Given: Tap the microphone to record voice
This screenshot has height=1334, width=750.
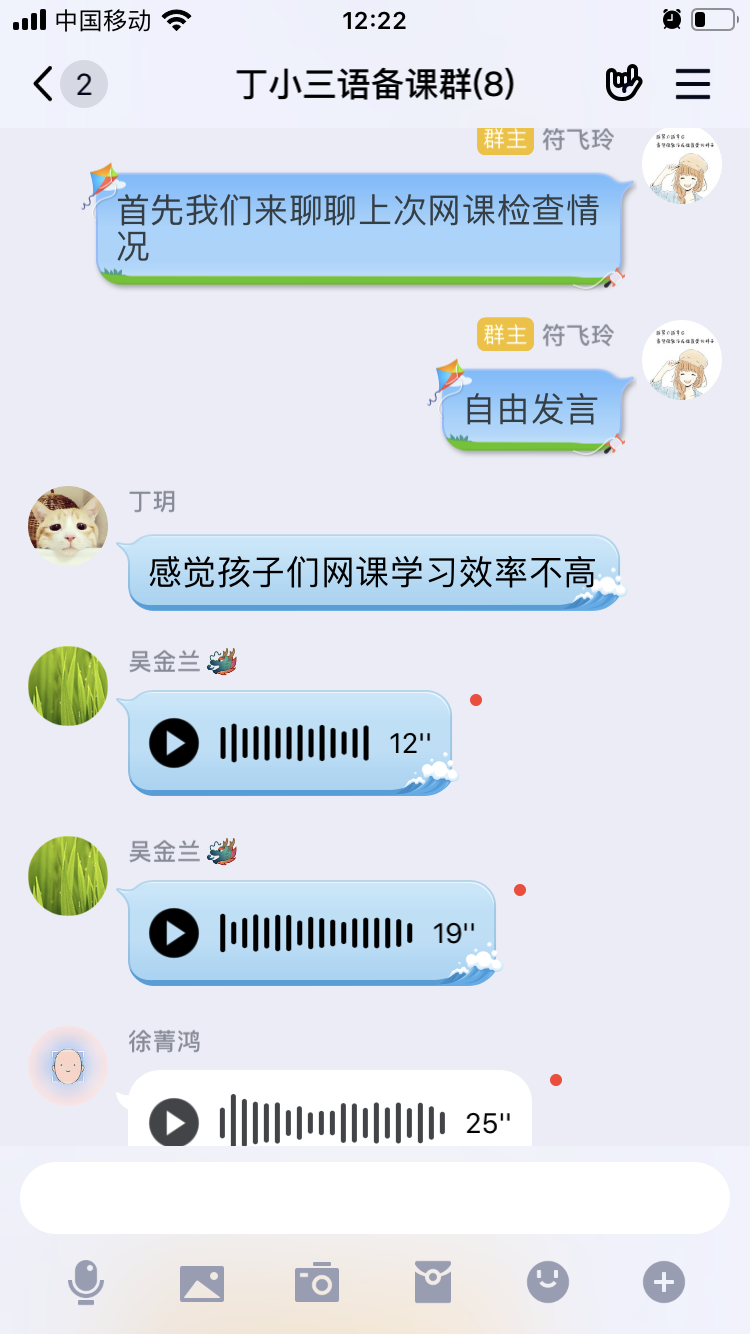Looking at the screenshot, I should (x=86, y=1282).
